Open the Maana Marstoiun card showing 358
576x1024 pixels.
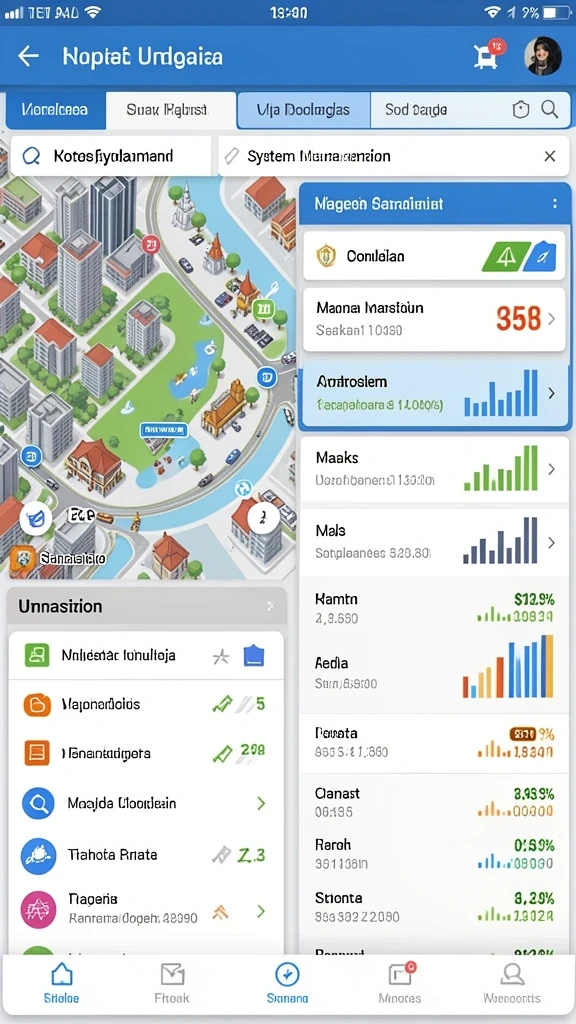point(434,319)
